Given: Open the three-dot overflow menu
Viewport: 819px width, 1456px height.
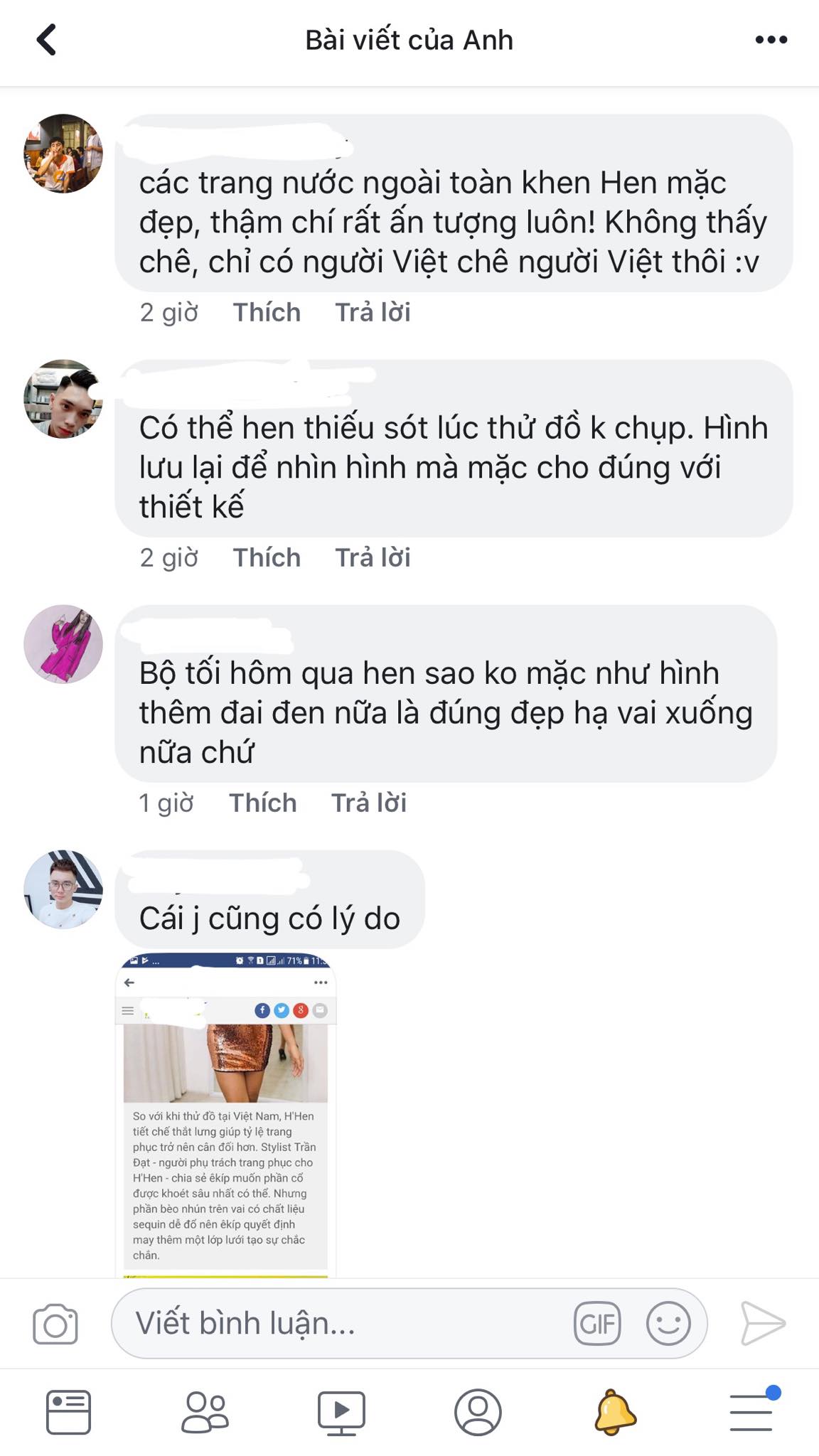Looking at the screenshot, I should pyautogui.click(x=771, y=40).
